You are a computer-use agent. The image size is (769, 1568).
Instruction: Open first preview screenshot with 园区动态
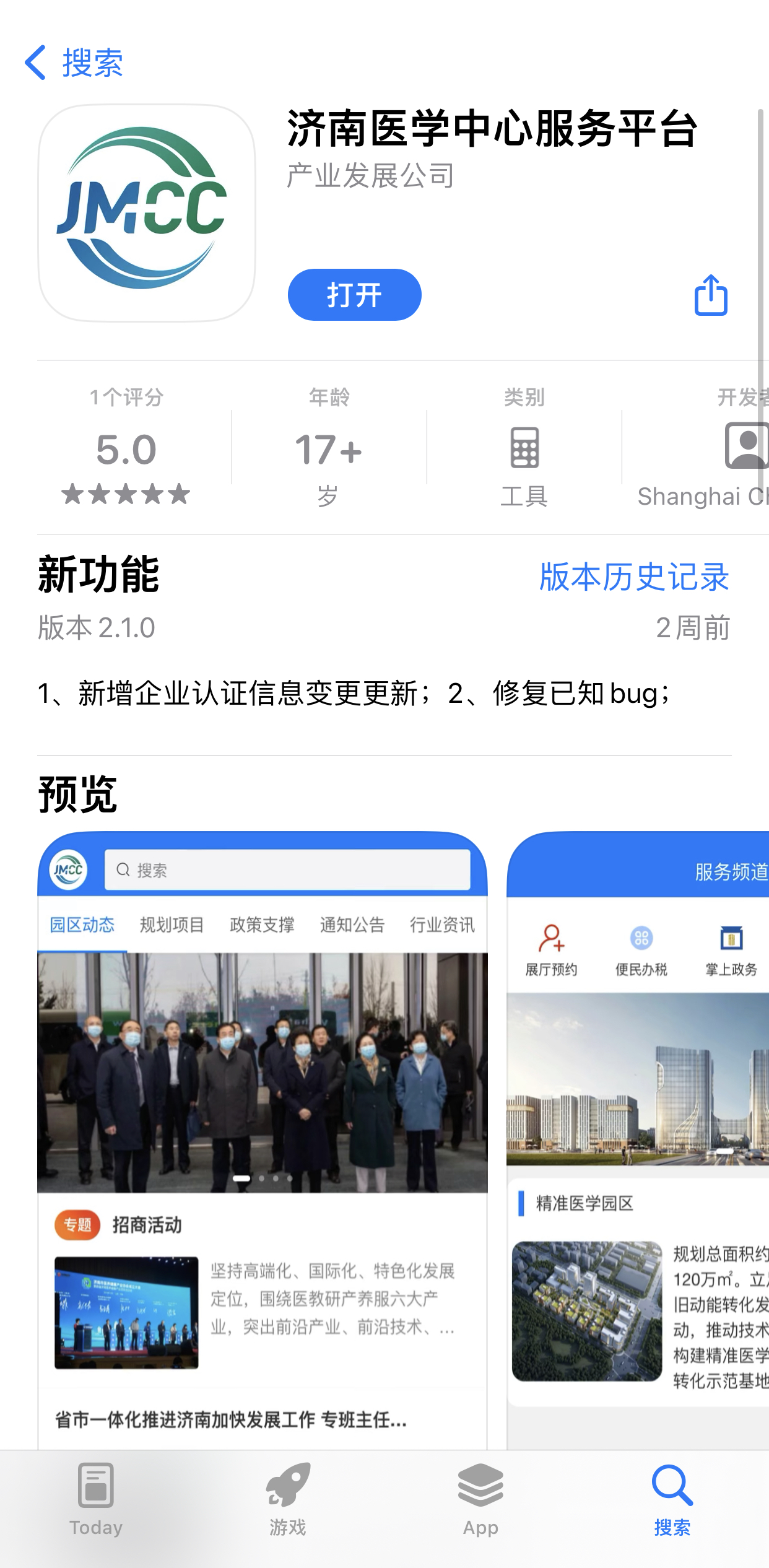263,1139
